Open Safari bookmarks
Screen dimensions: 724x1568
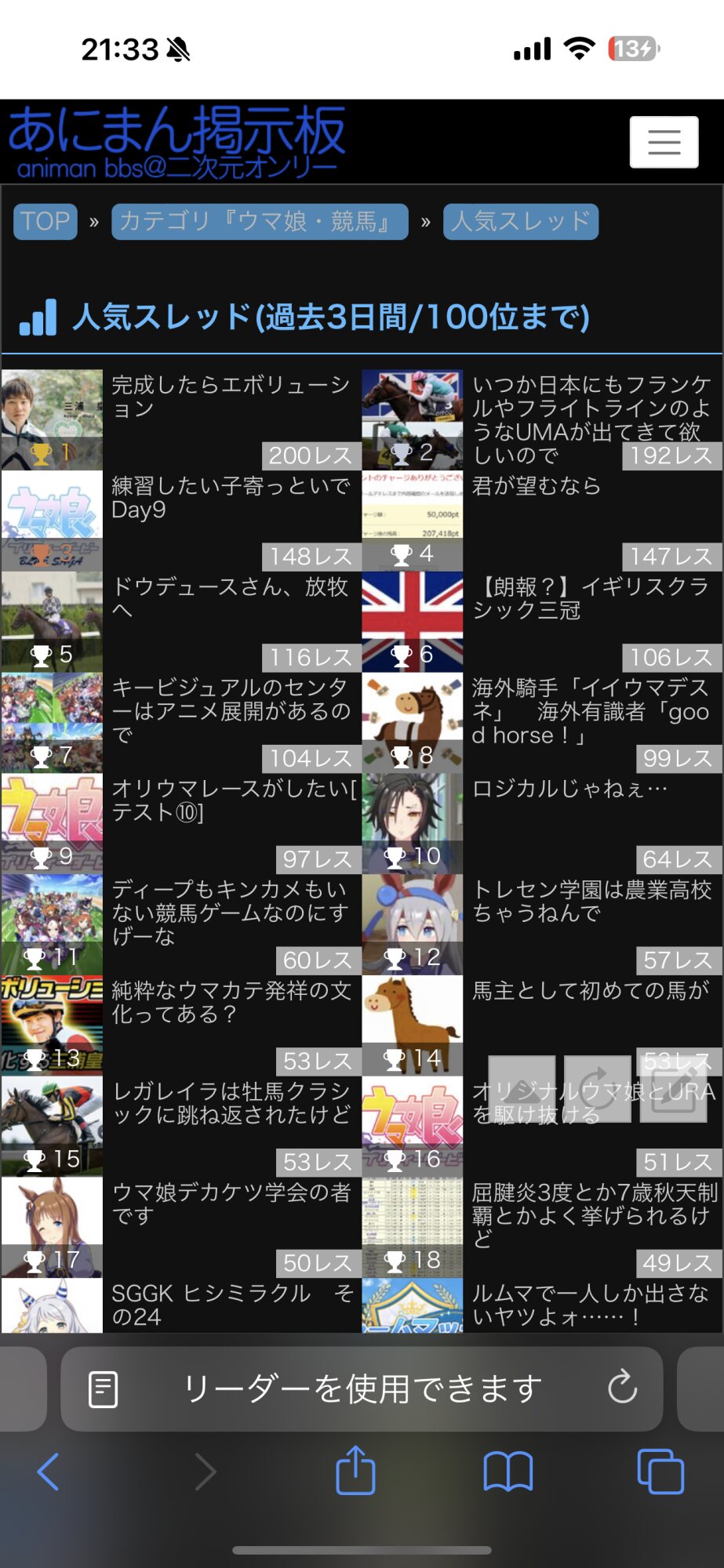tap(508, 1472)
